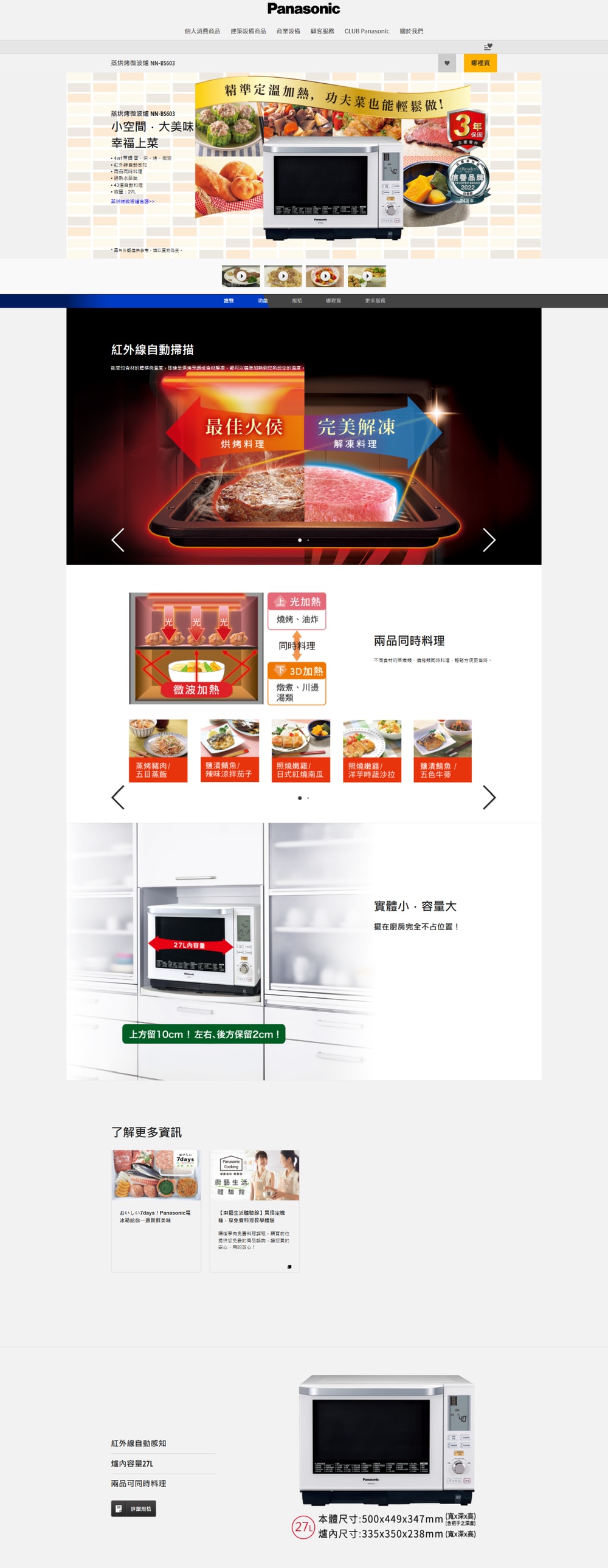
Task: Open 關於我們 menu
Action: click(x=411, y=31)
